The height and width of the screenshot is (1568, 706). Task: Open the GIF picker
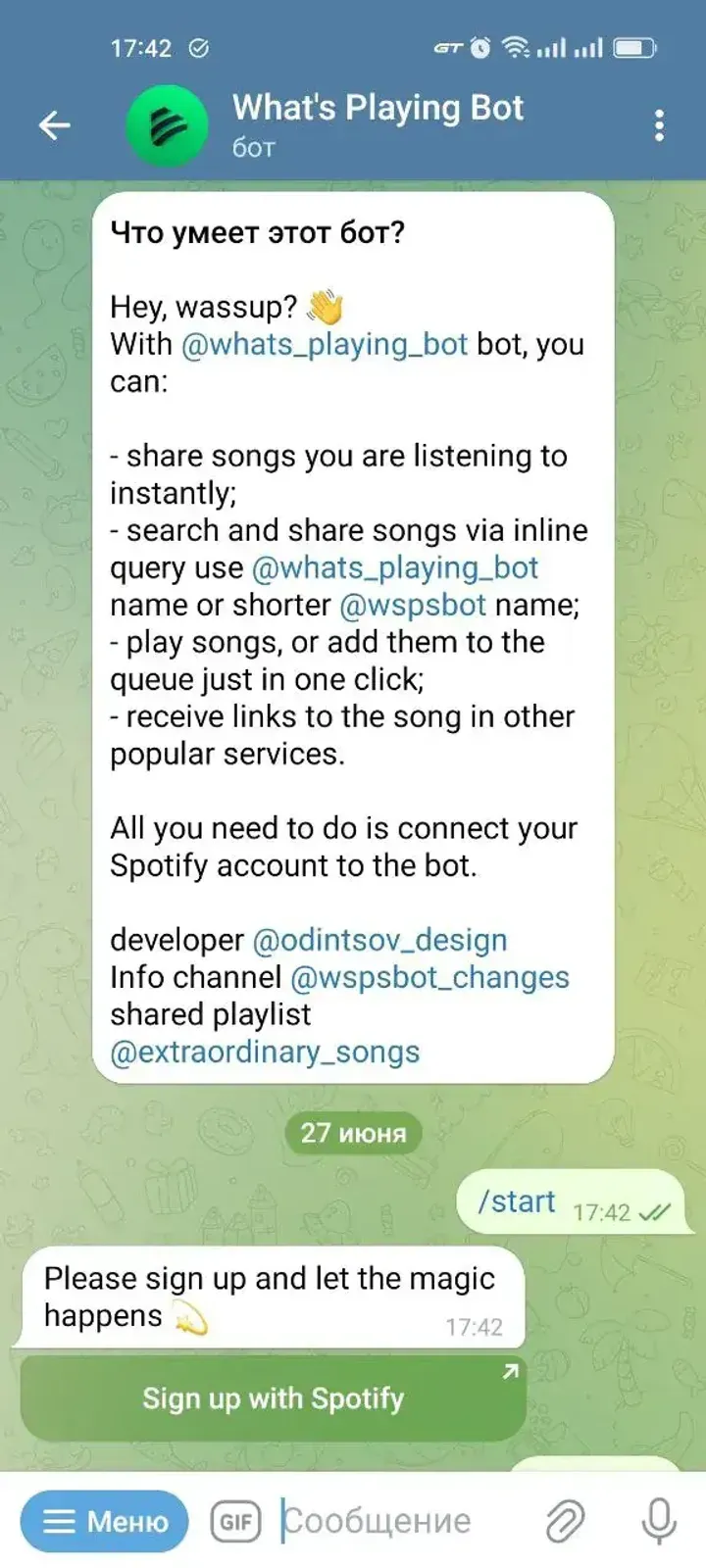click(x=235, y=1521)
